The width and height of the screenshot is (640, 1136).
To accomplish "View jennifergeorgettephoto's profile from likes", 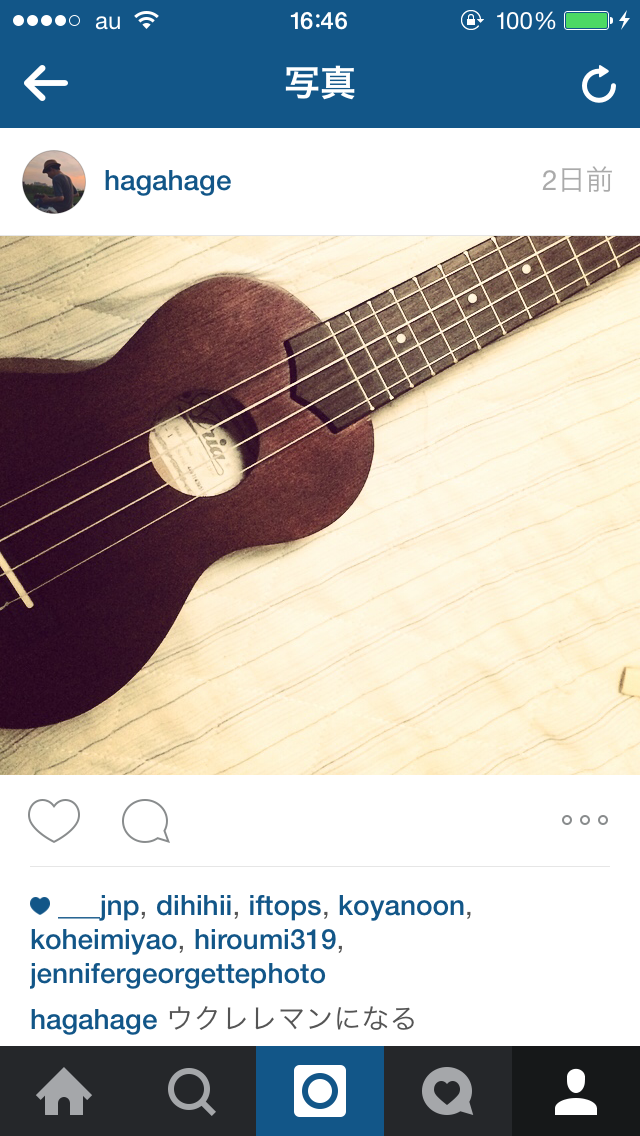I will coord(178,974).
